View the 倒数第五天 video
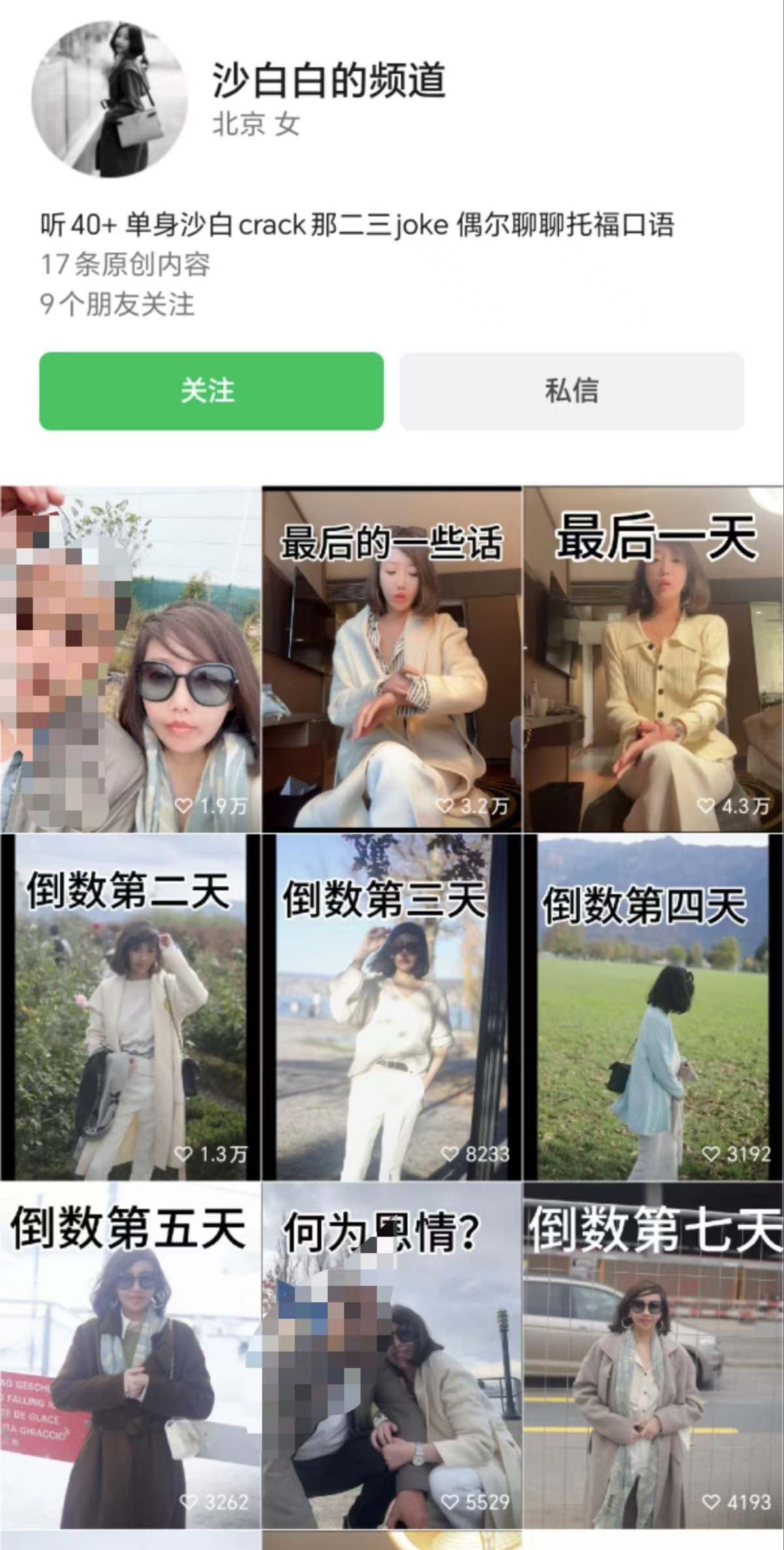Viewport: 784px width, 1550px height. tap(131, 1355)
